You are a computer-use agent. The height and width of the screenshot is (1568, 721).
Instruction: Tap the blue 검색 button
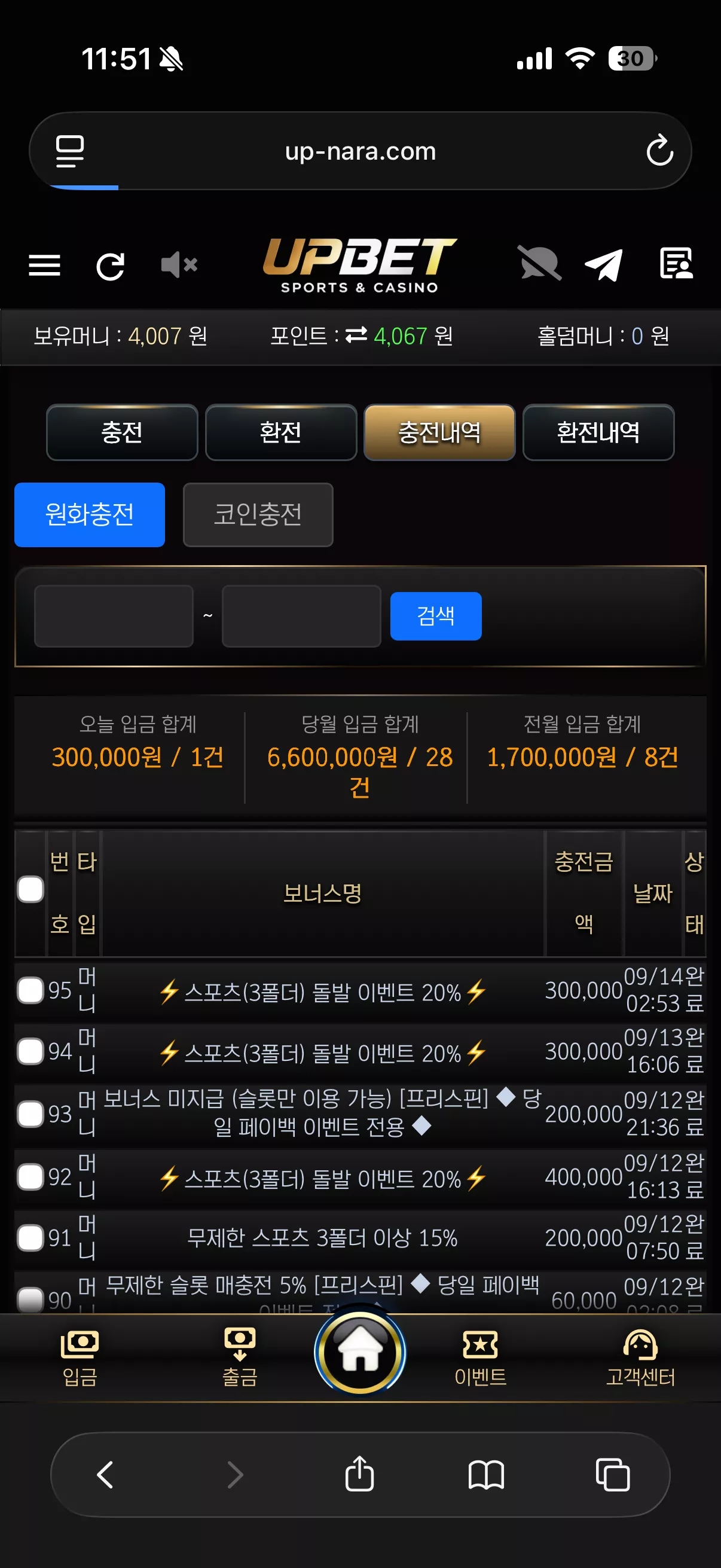pyautogui.click(x=436, y=616)
